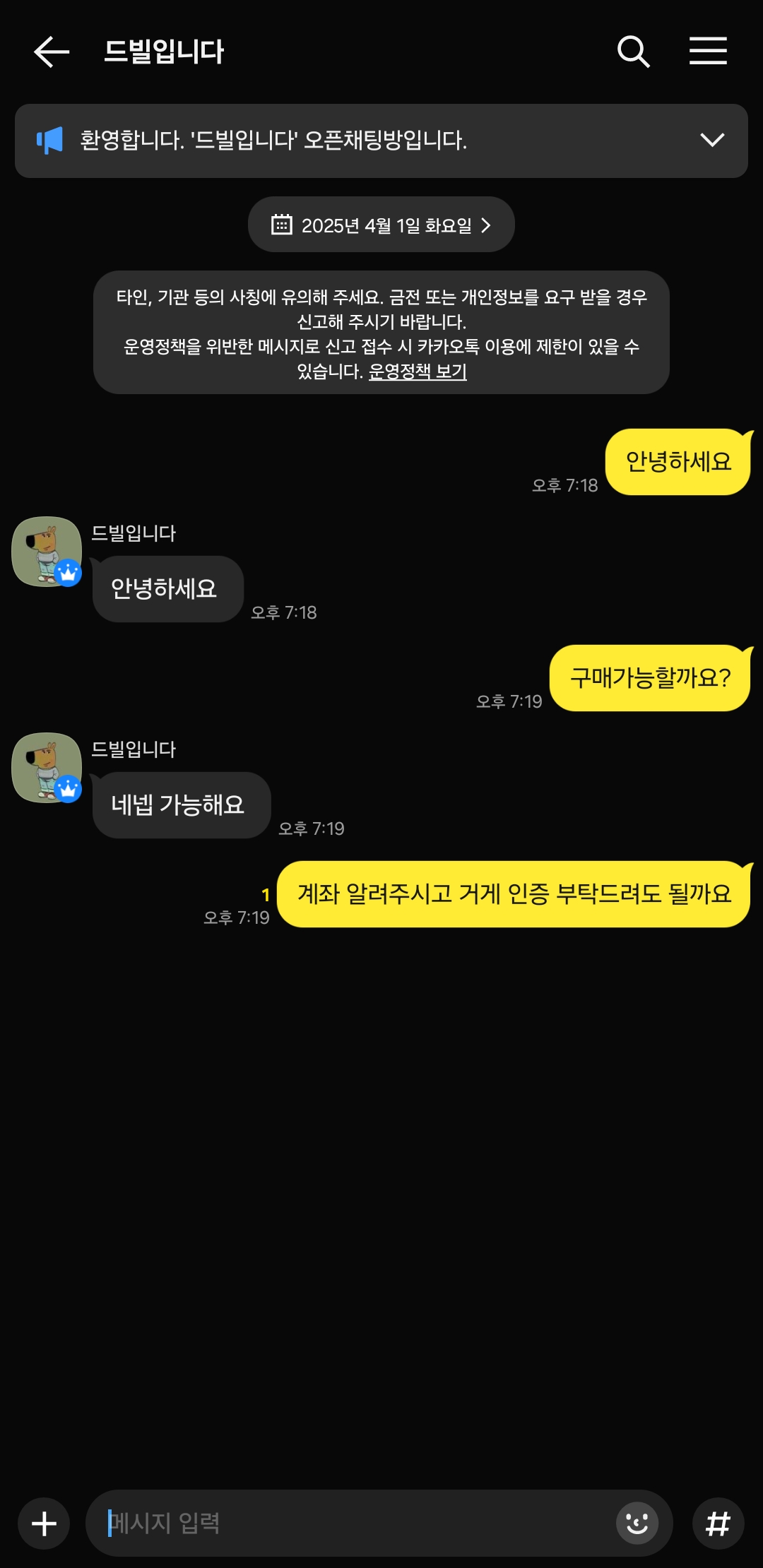The width and height of the screenshot is (763, 1568).
Task: Go back from the 드빌입니다 chat
Action: [52, 52]
